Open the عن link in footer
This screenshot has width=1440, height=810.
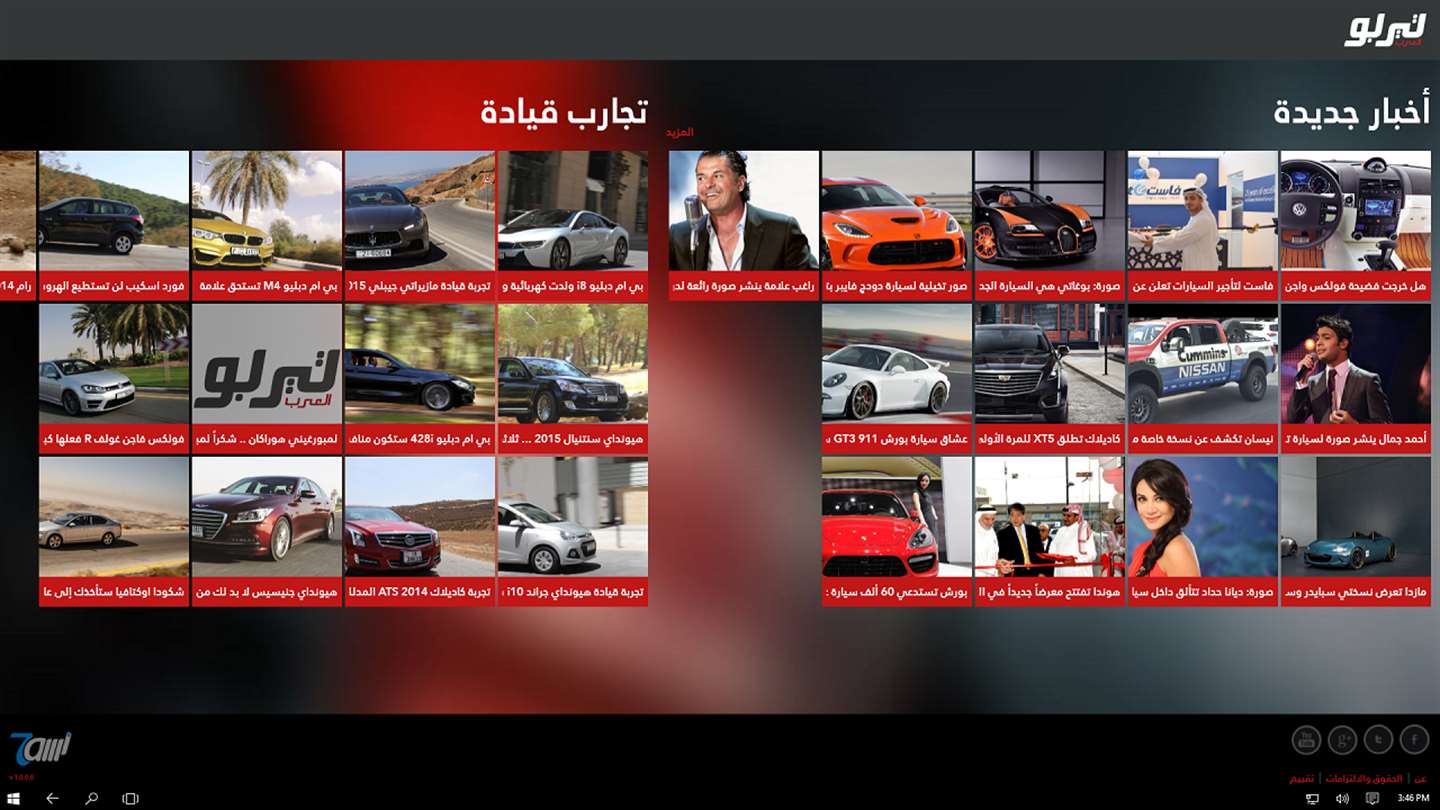pos(1420,778)
